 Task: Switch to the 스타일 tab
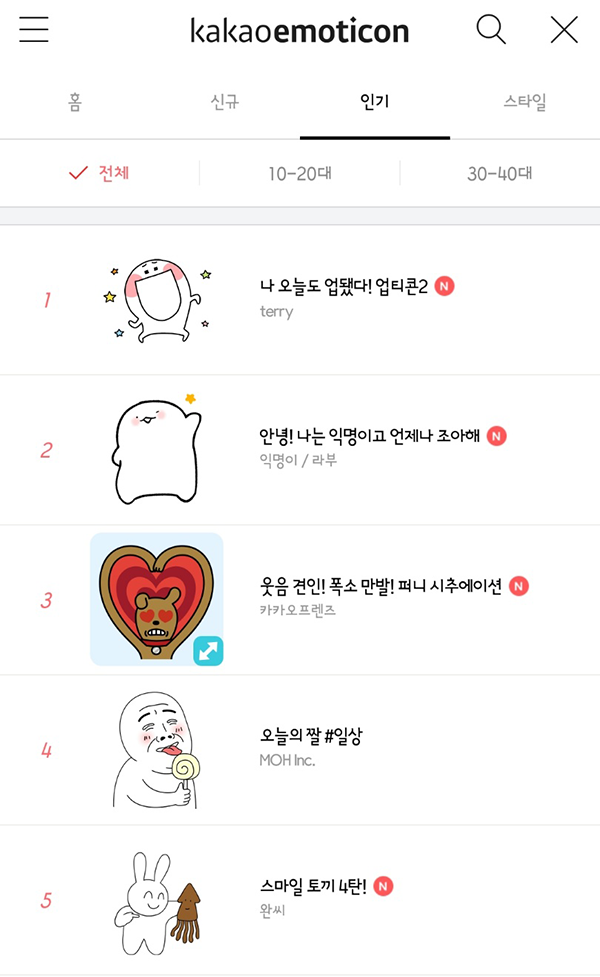click(x=525, y=102)
